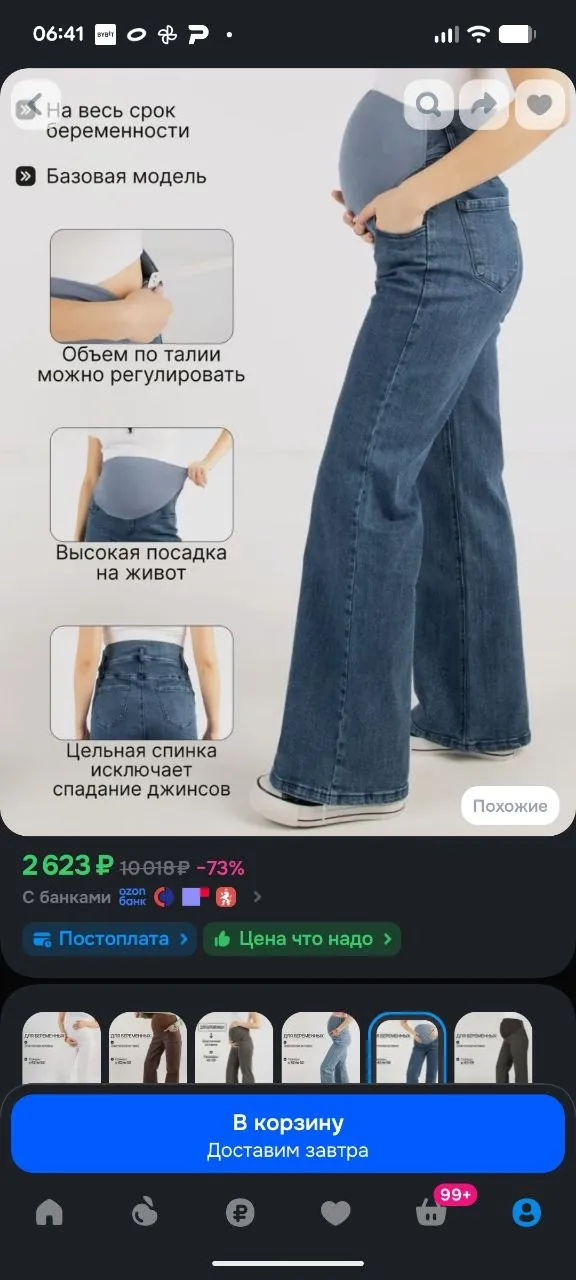Tap the Постоплата chip
576x1280 pixels.
click(x=109, y=939)
